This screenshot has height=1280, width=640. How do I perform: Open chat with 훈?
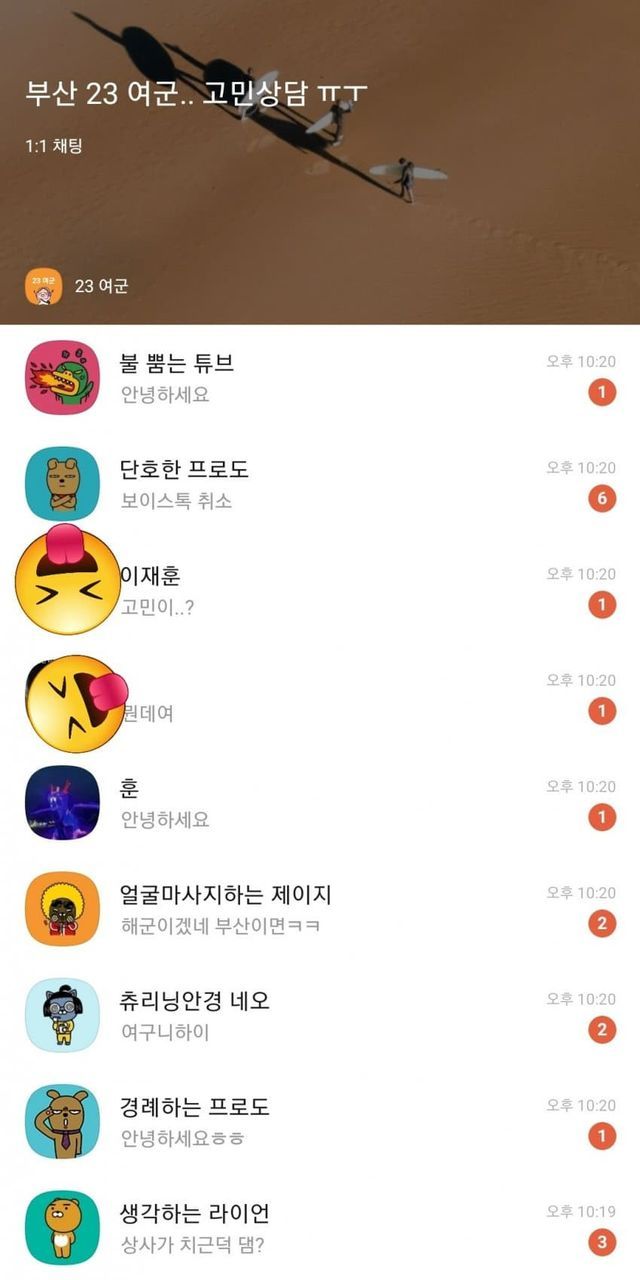(320, 803)
